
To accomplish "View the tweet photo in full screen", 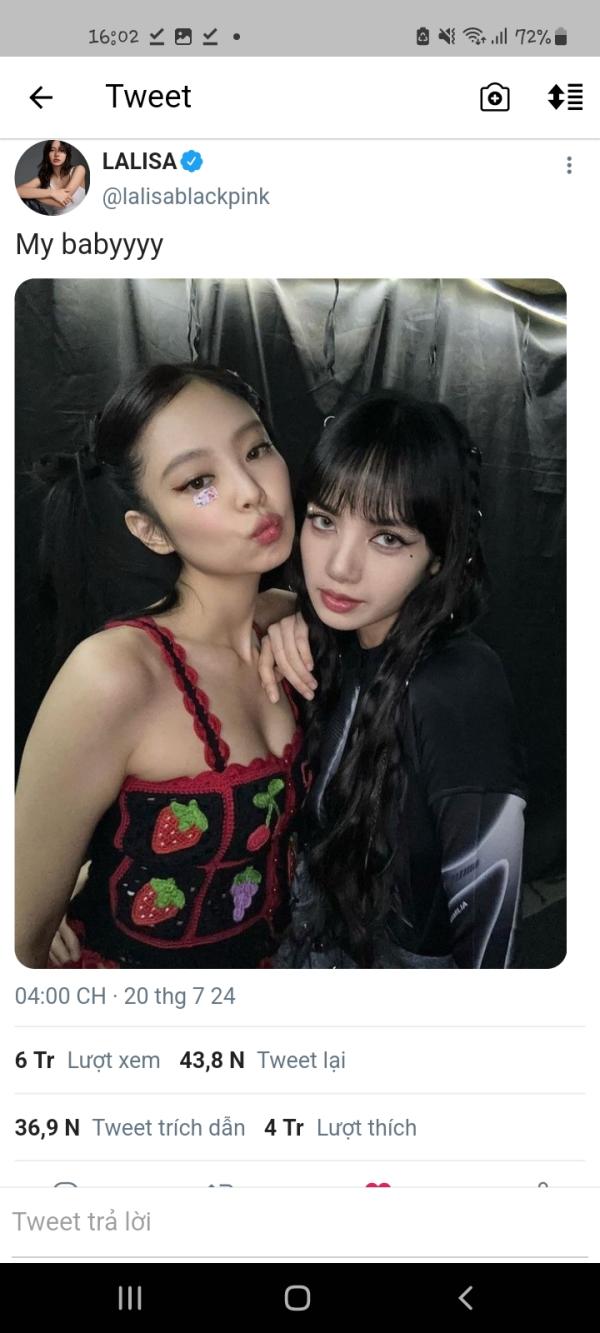I will click(x=291, y=623).
